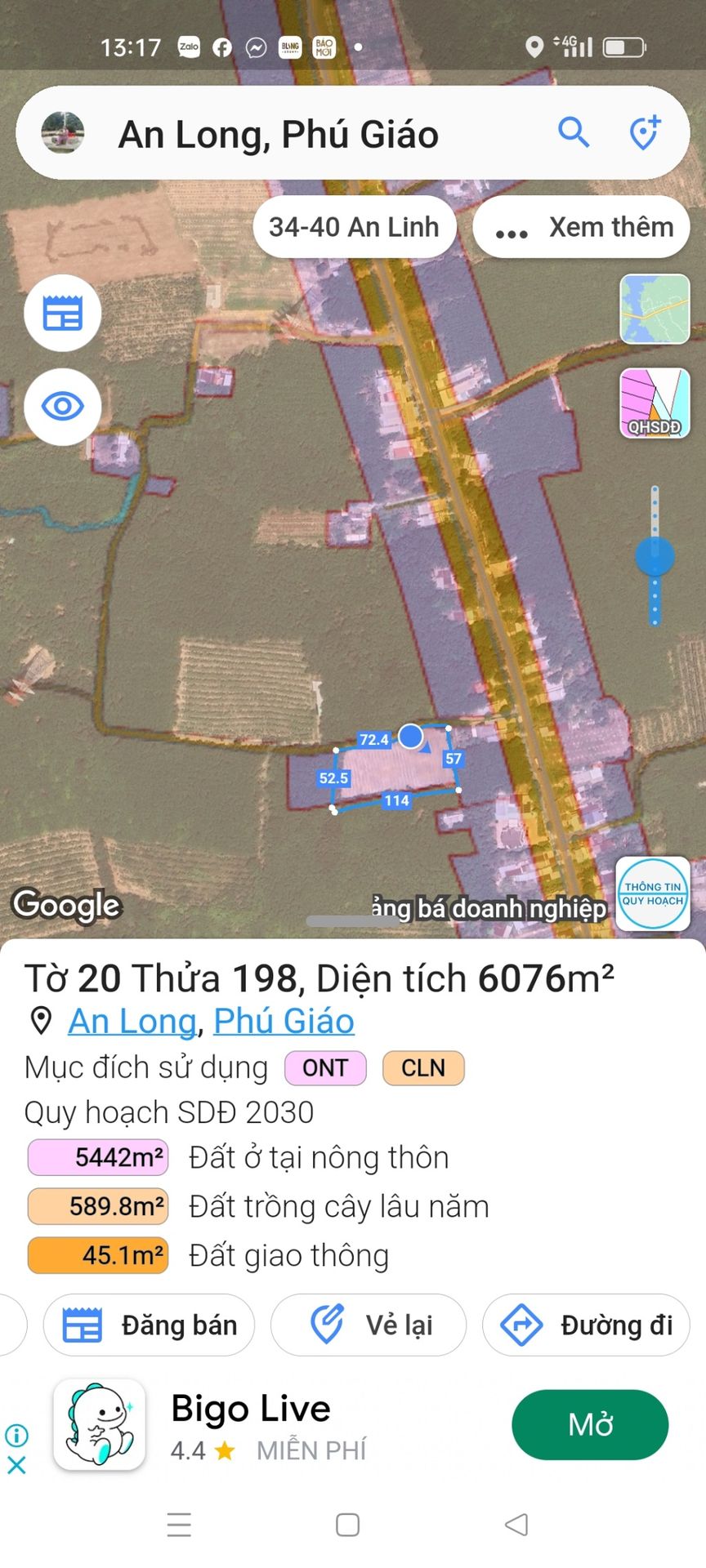Image resolution: width=706 pixels, height=1568 pixels.
Task: Toggle the eye visibility button
Action: tap(63, 406)
